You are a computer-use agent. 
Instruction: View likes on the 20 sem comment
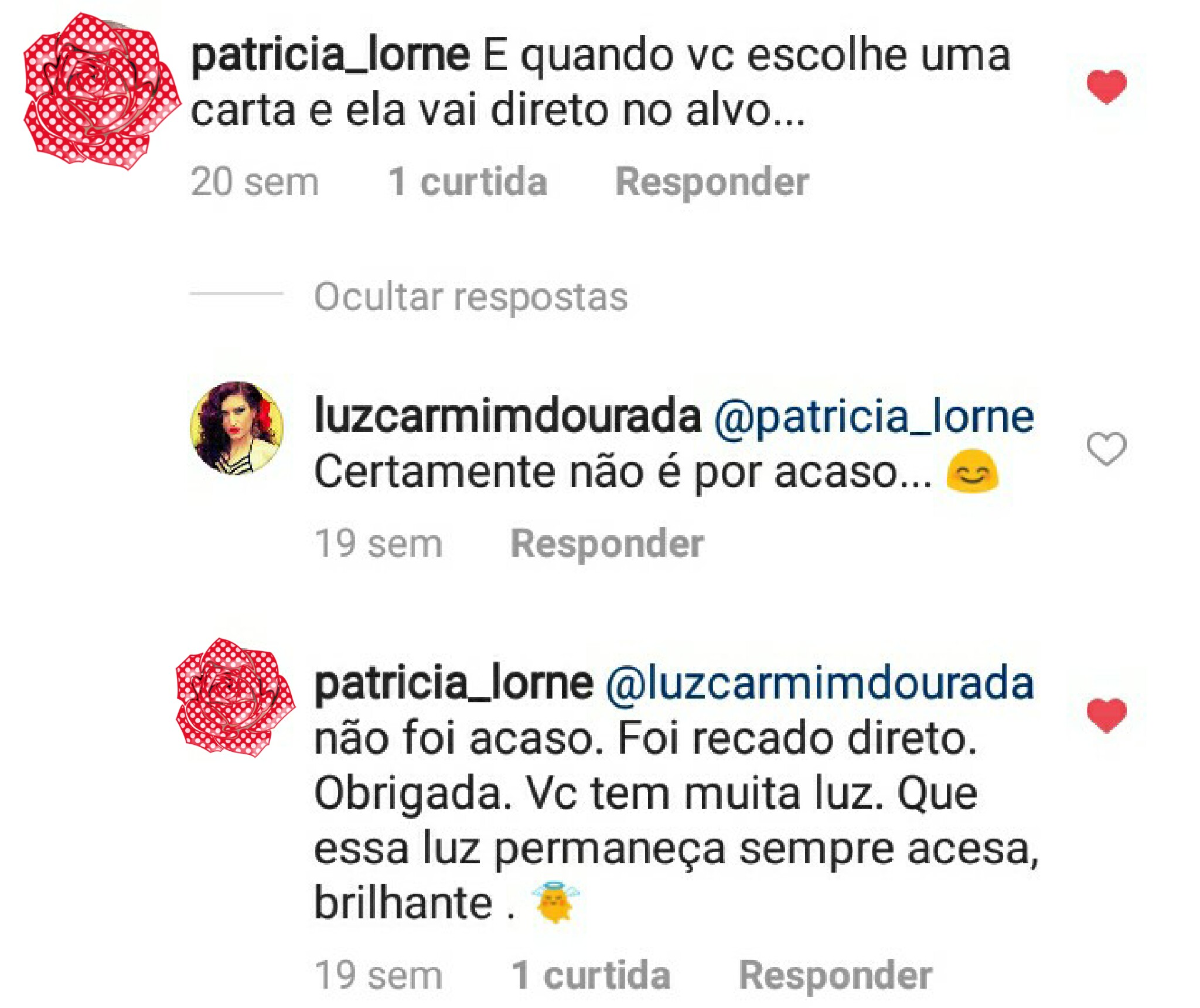468,182
